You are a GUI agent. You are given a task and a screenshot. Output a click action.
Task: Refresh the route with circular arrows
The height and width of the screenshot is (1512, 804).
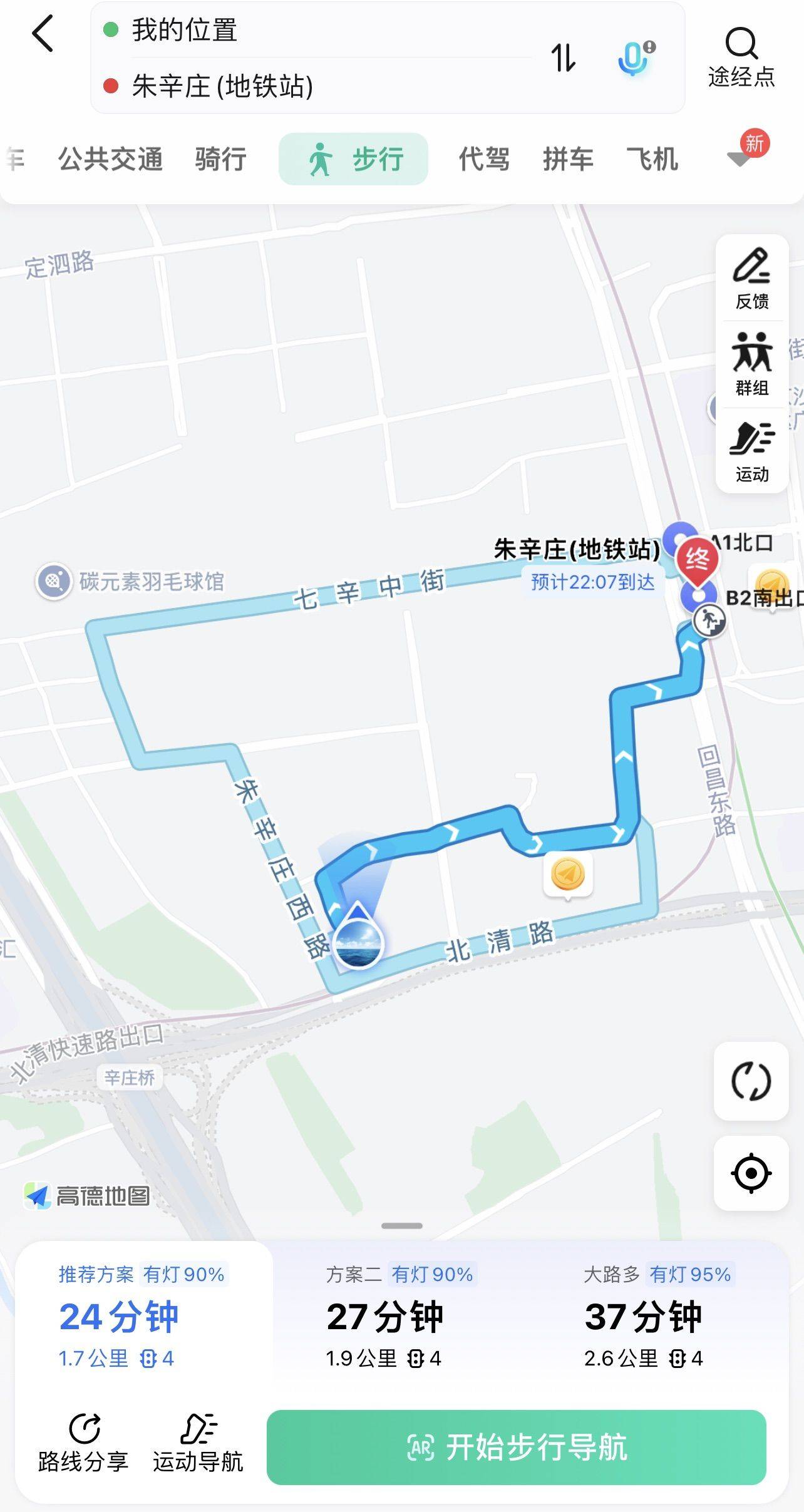[751, 1081]
